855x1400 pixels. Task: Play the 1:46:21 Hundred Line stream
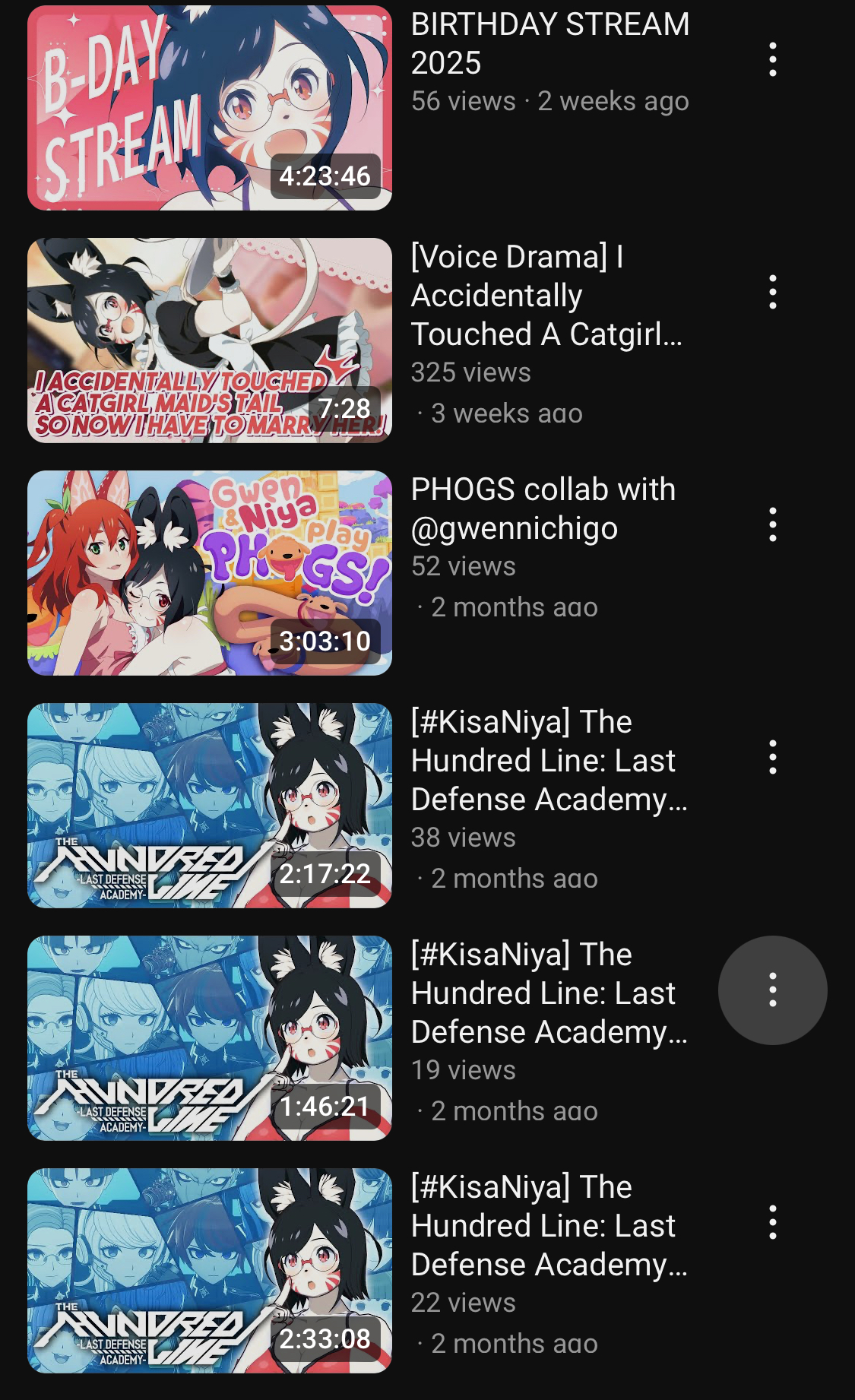point(209,1038)
